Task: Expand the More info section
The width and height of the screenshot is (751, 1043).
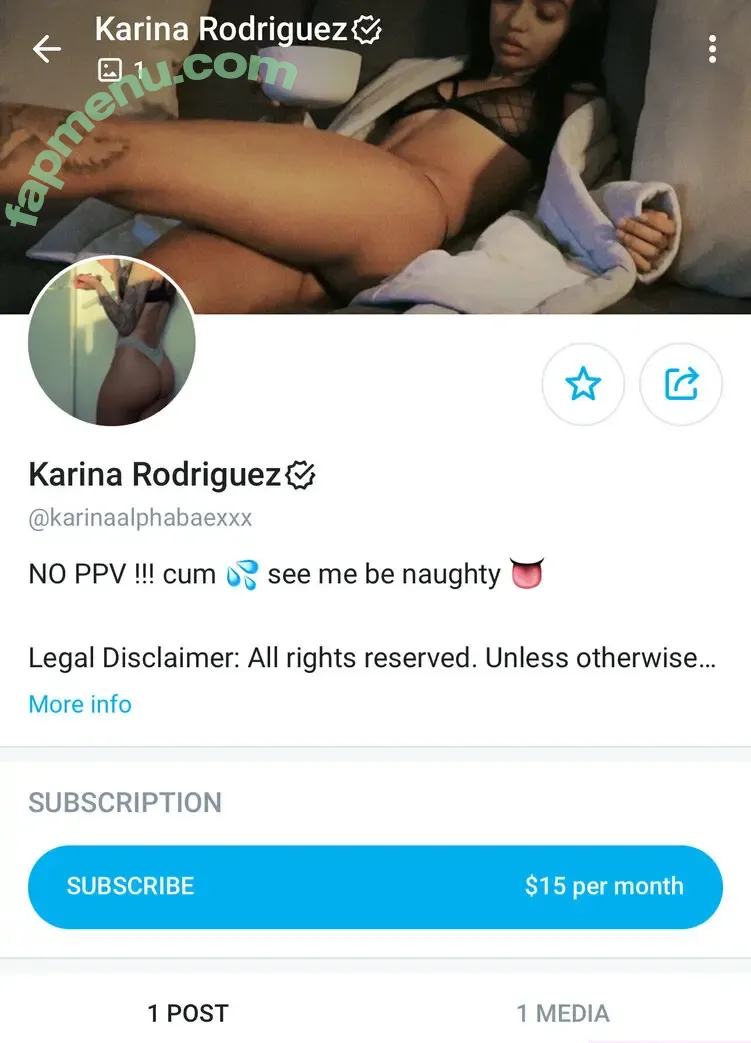Action: pos(79,704)
